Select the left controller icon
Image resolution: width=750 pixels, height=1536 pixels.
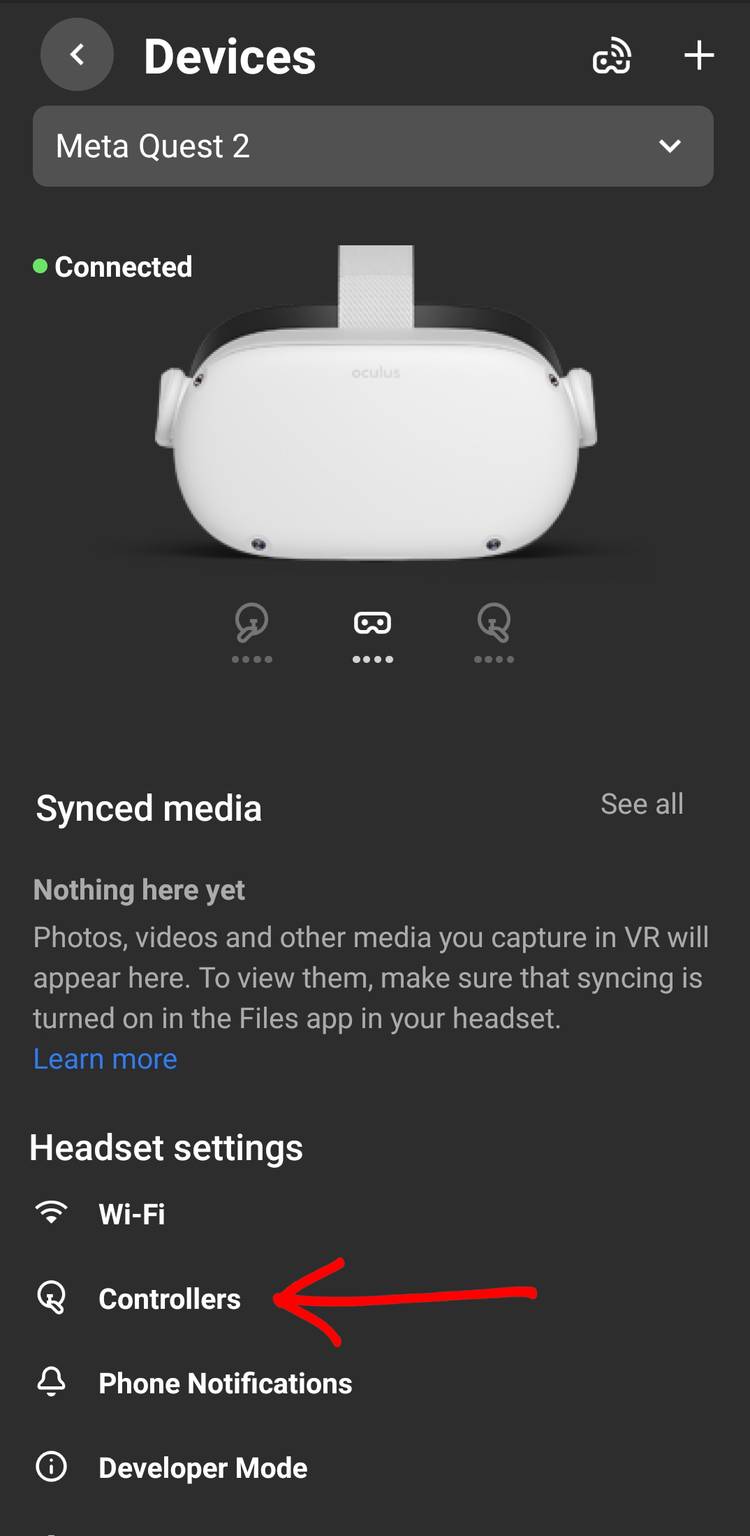point(251,626)
